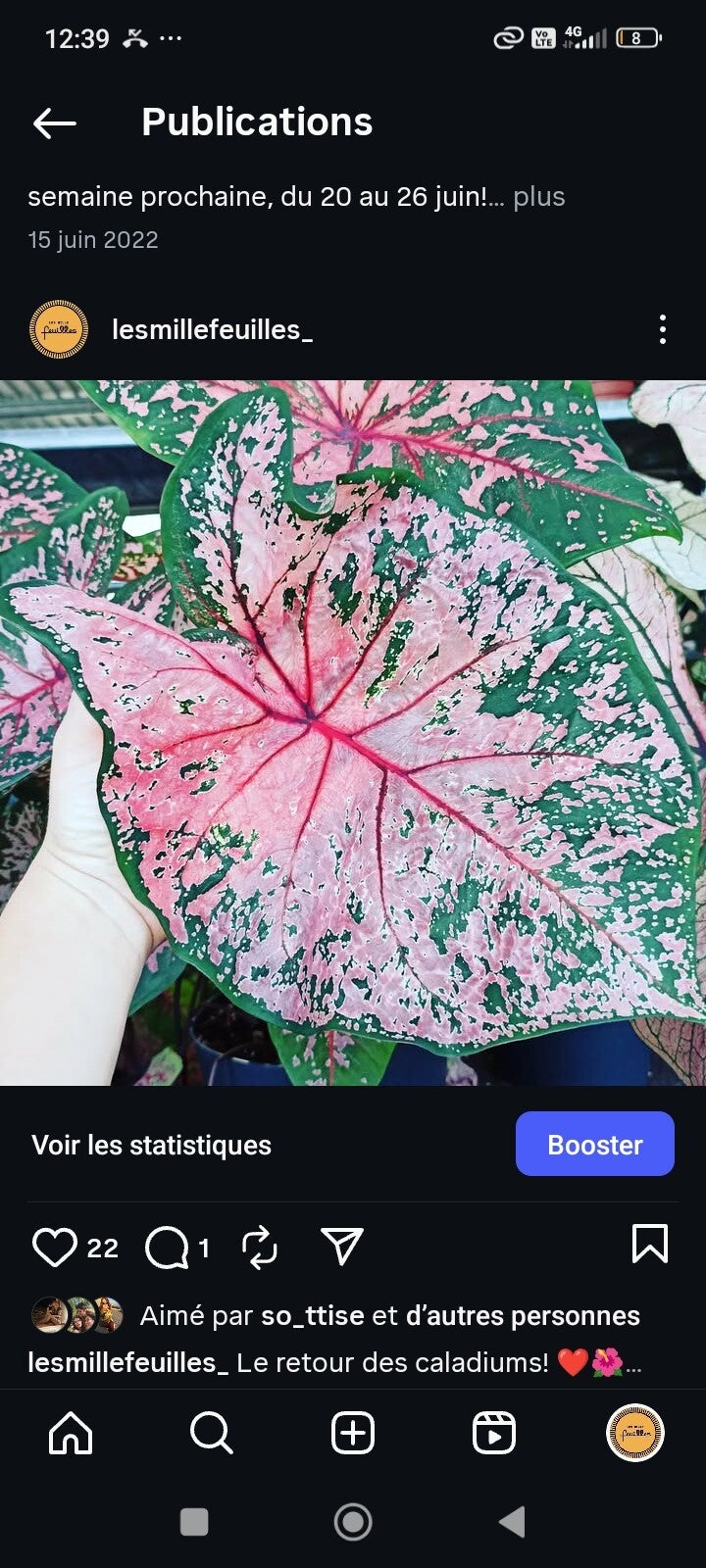
Task: Share the post via send icon
Action: tap(342, 1247)
